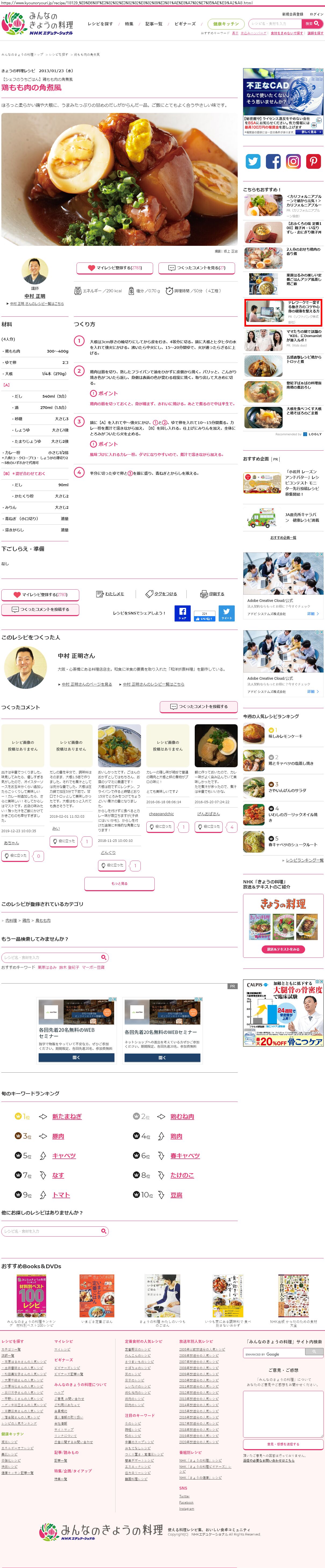Open レシピランキング一覧 link
The width and height of the screenshot is (325, 1568).
[304, 860]
